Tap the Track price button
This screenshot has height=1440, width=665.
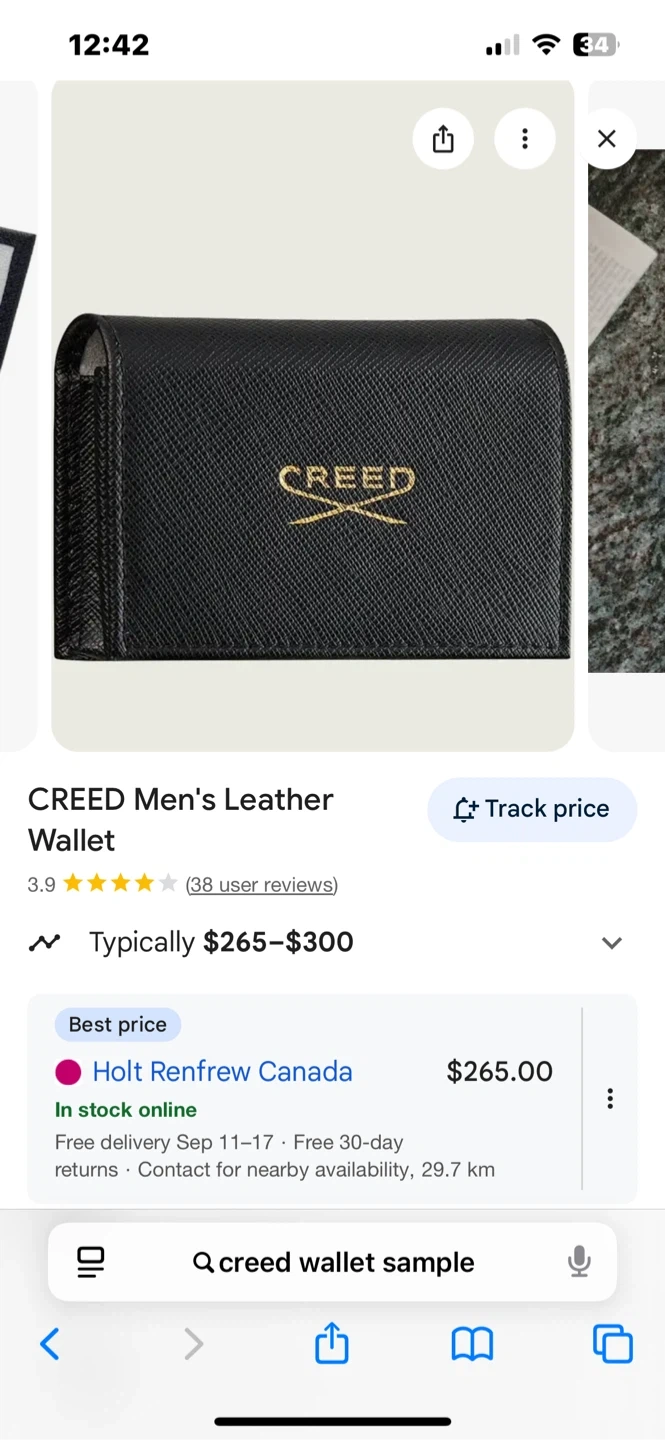(x=532, y=809)
